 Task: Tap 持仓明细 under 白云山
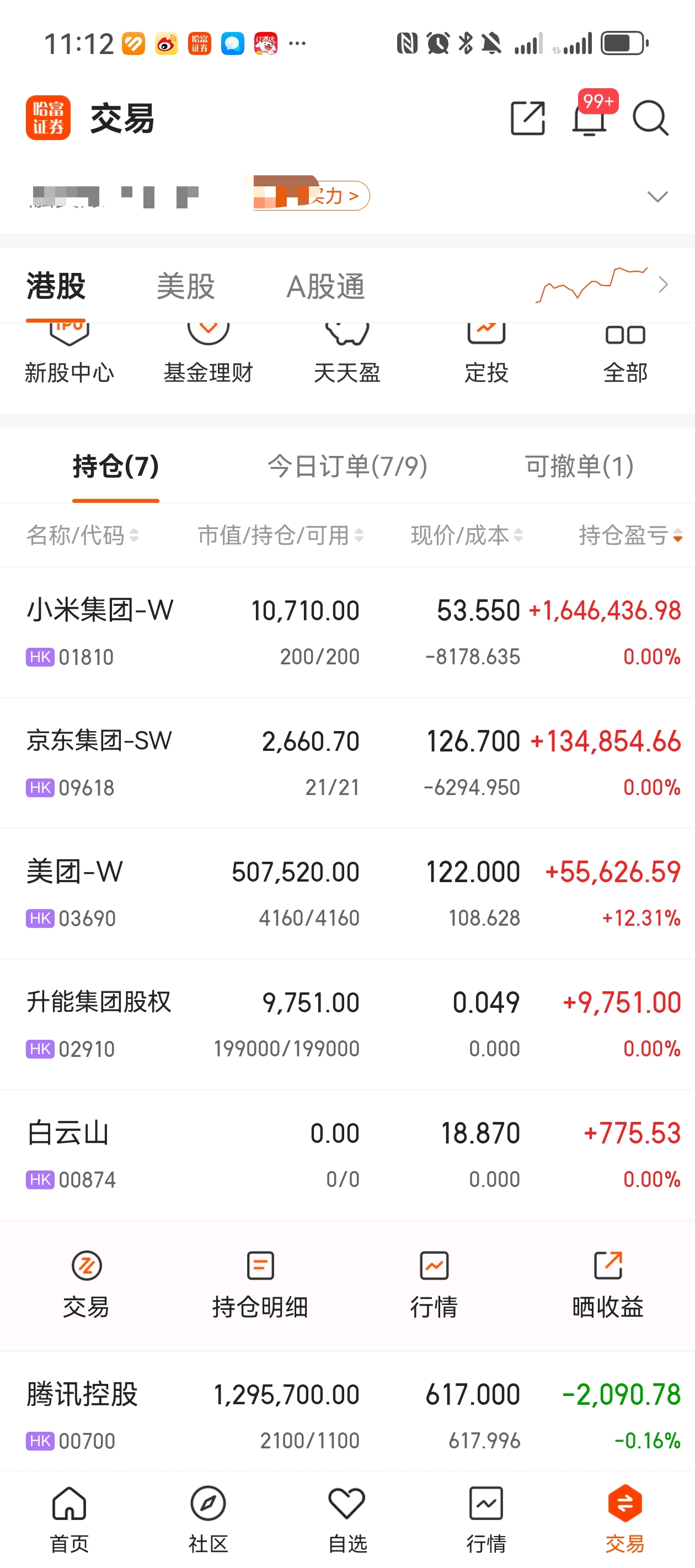260,1285
